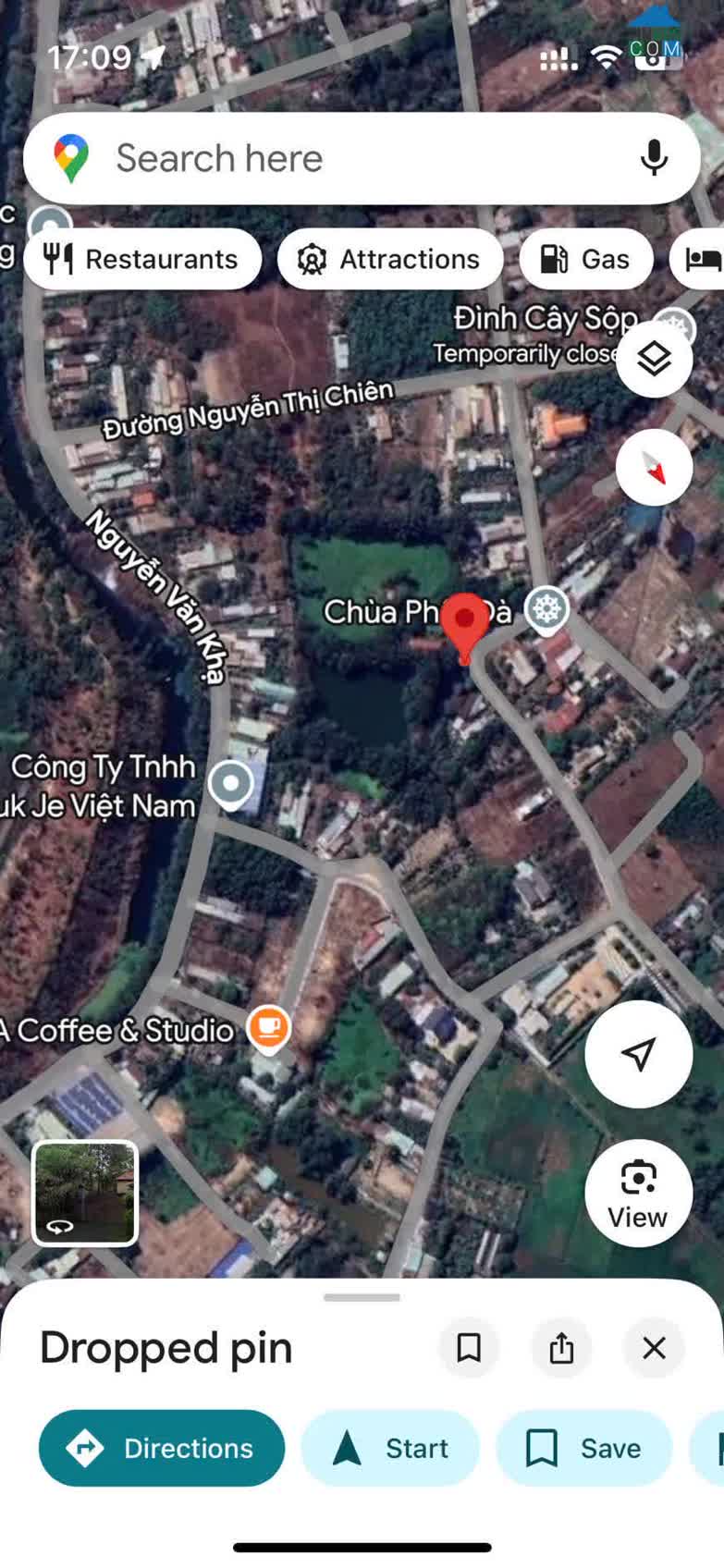The height and width of the screenshot is (1568, 724).
Task: Filter map by Restaurants chip
Action: coord(142,259)
